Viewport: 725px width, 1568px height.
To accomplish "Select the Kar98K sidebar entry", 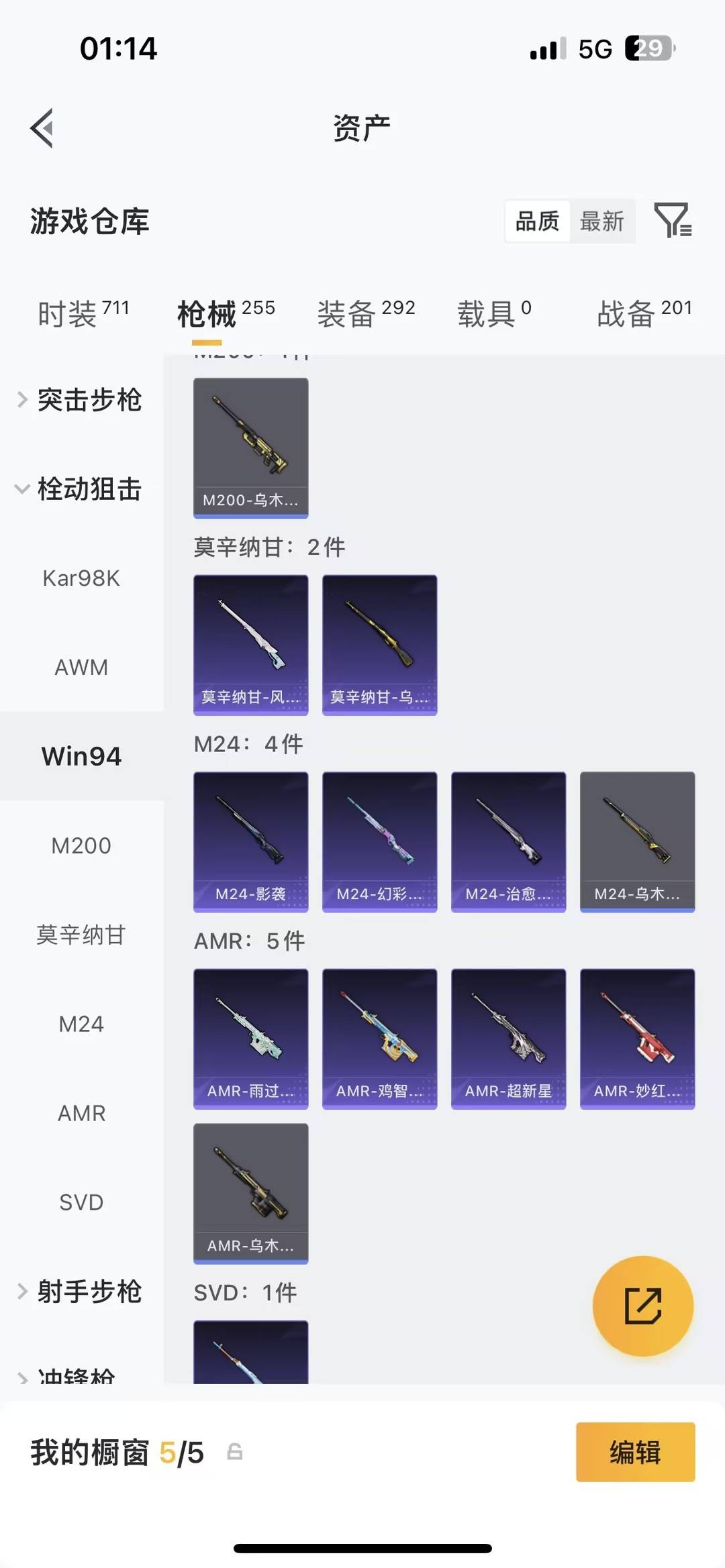I will pyautogui.click(x=81, y=578).
